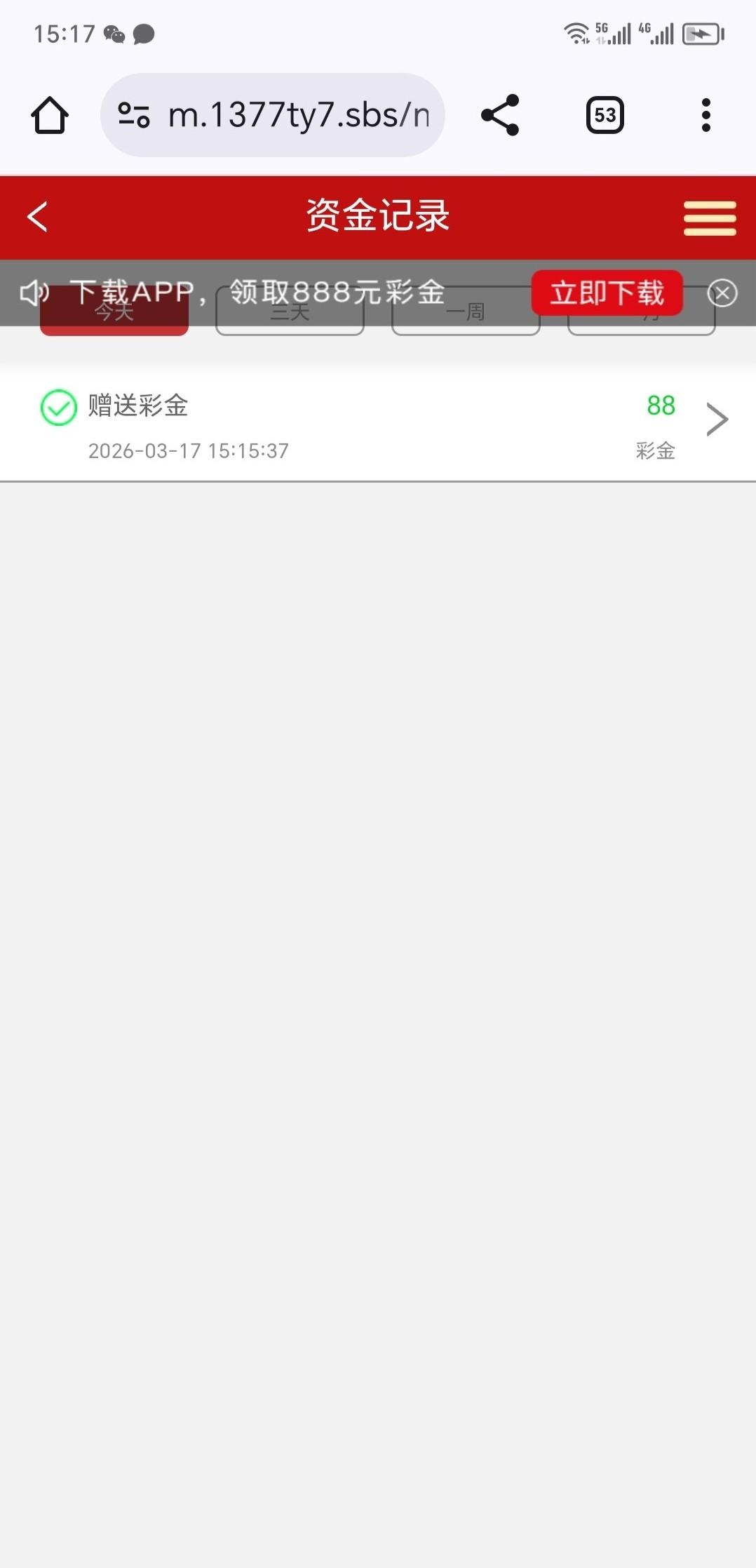The image size is (756, 1568).
Task: Open browser home page
Action: 50,115
